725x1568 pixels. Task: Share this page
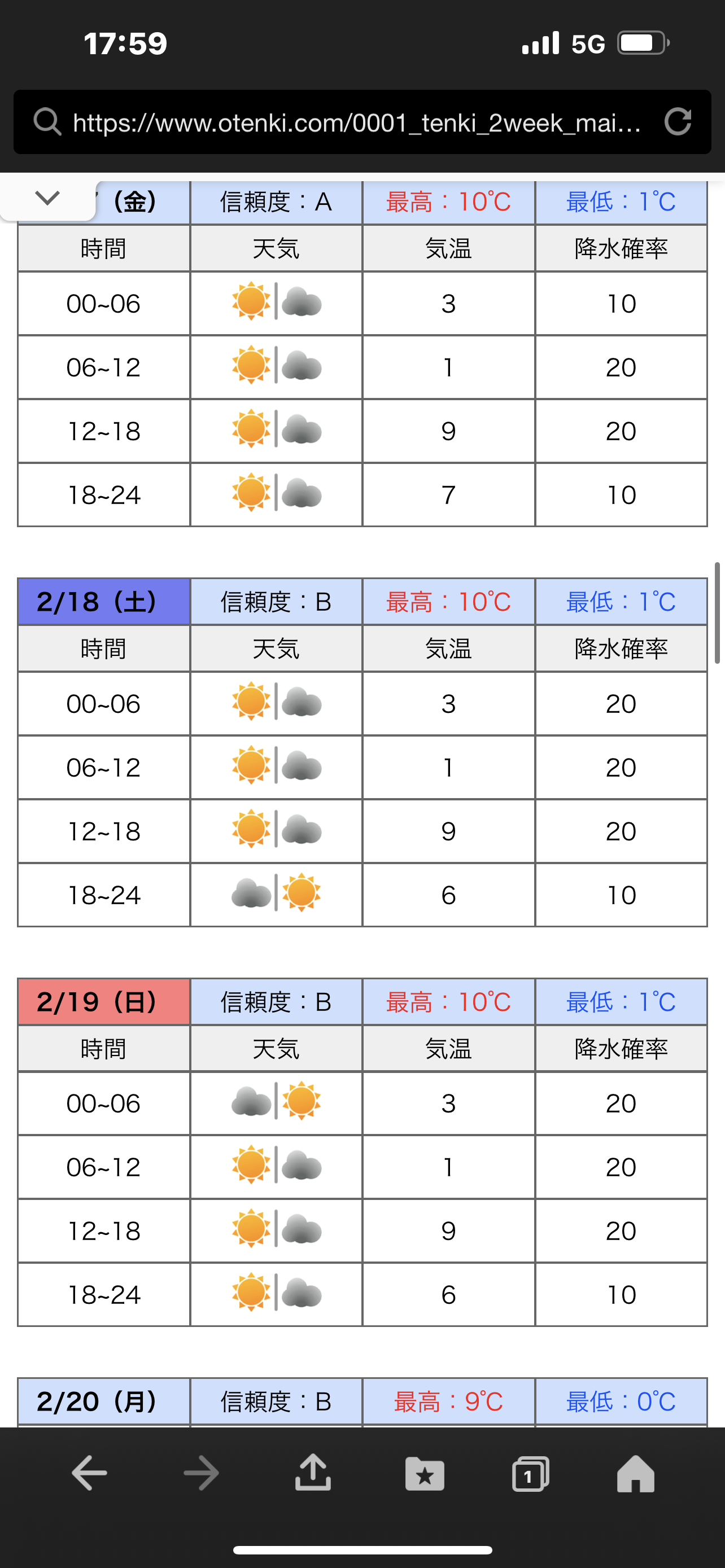tap(313, 1473)
